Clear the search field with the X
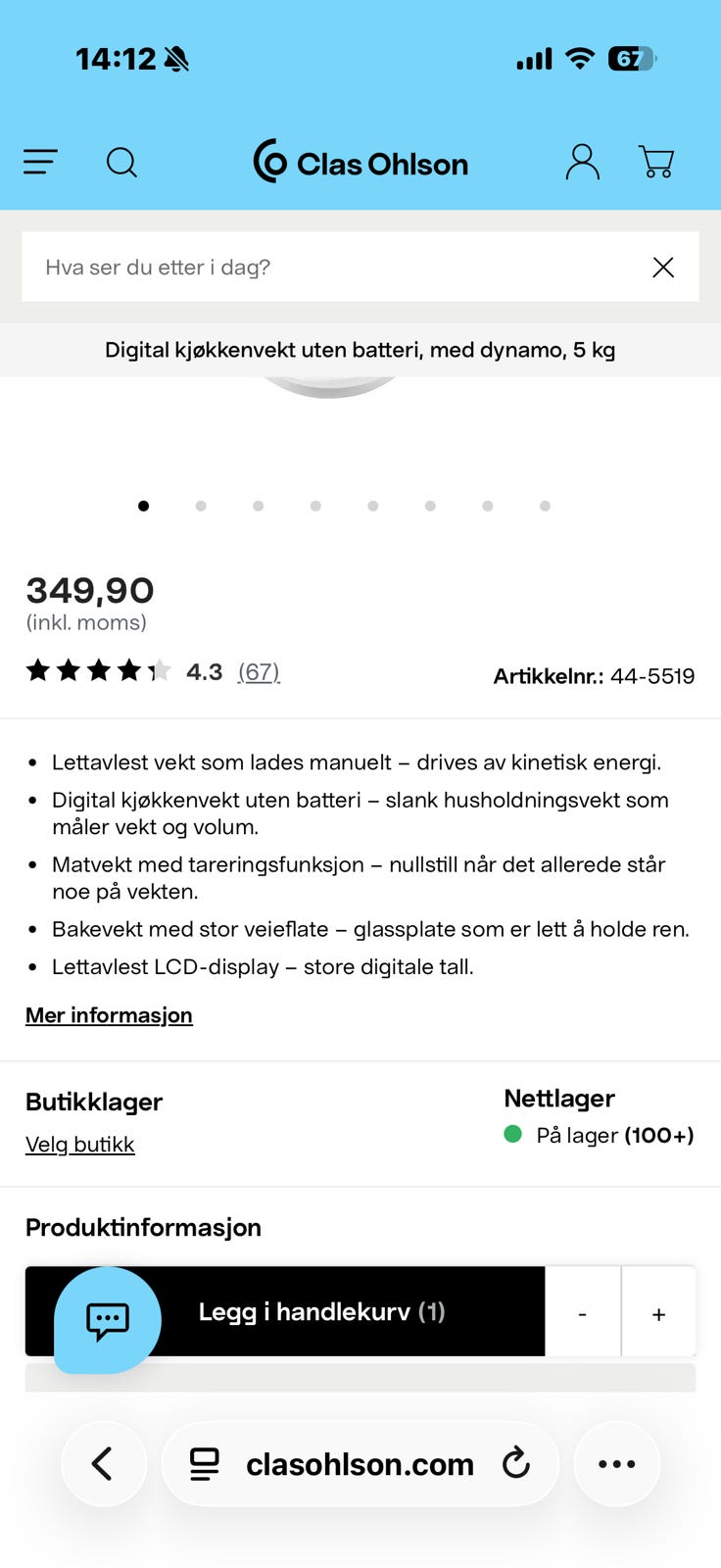 662,267
